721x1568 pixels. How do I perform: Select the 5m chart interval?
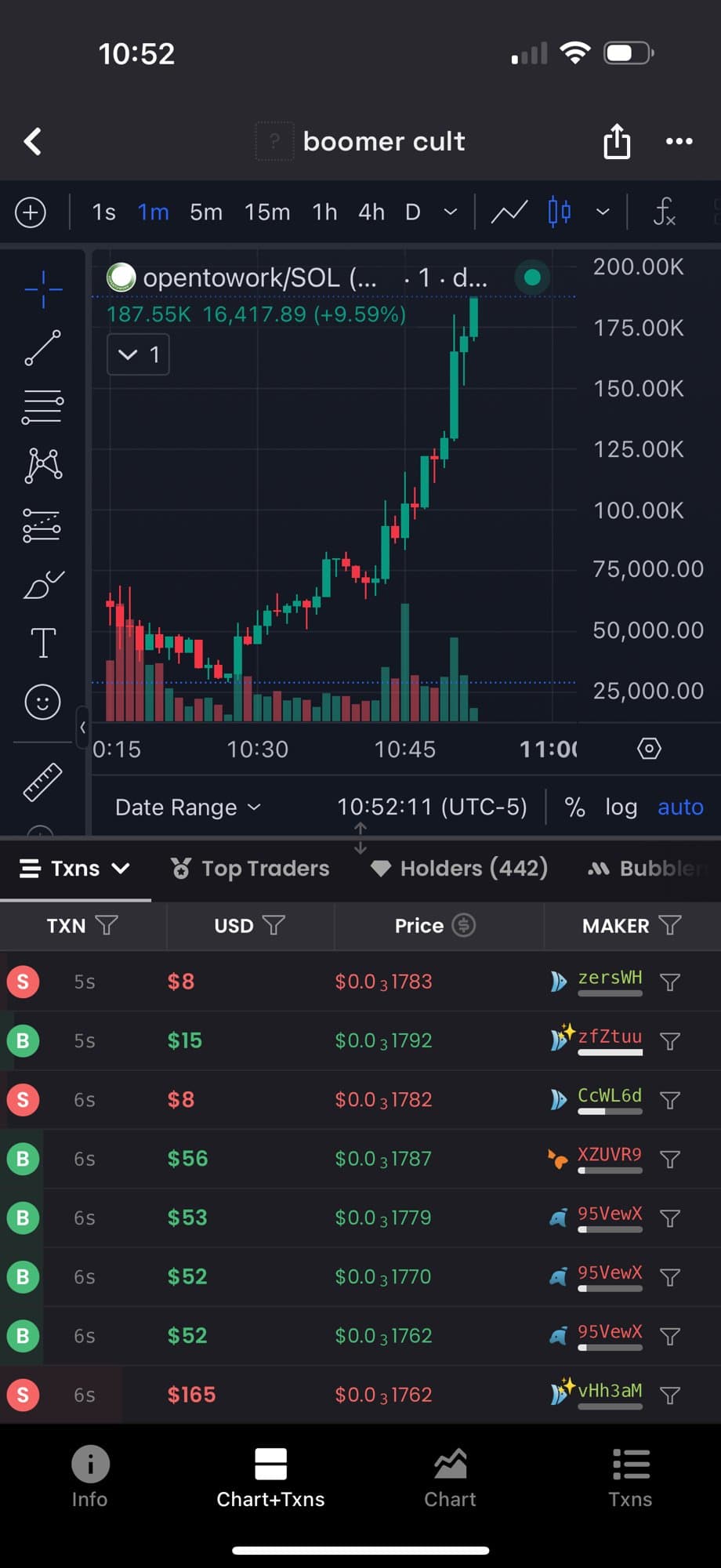click(206, 212)
